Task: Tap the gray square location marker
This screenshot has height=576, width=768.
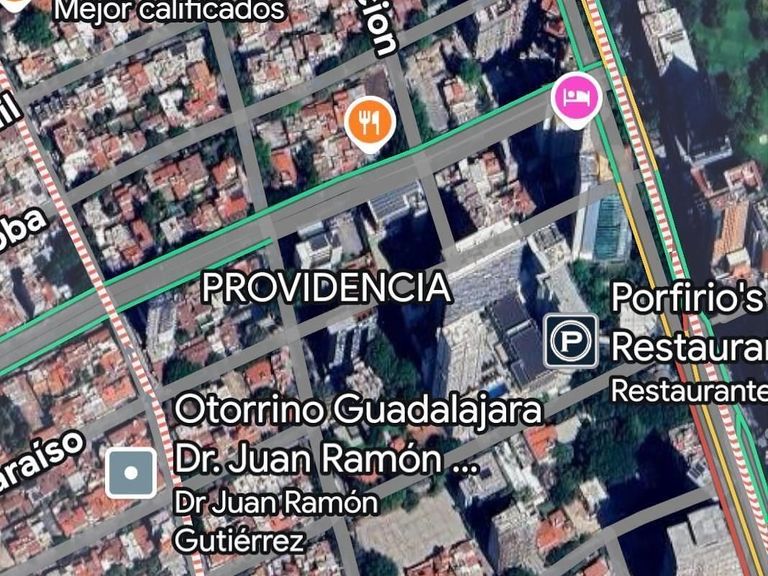Action: tap(132, 473)
